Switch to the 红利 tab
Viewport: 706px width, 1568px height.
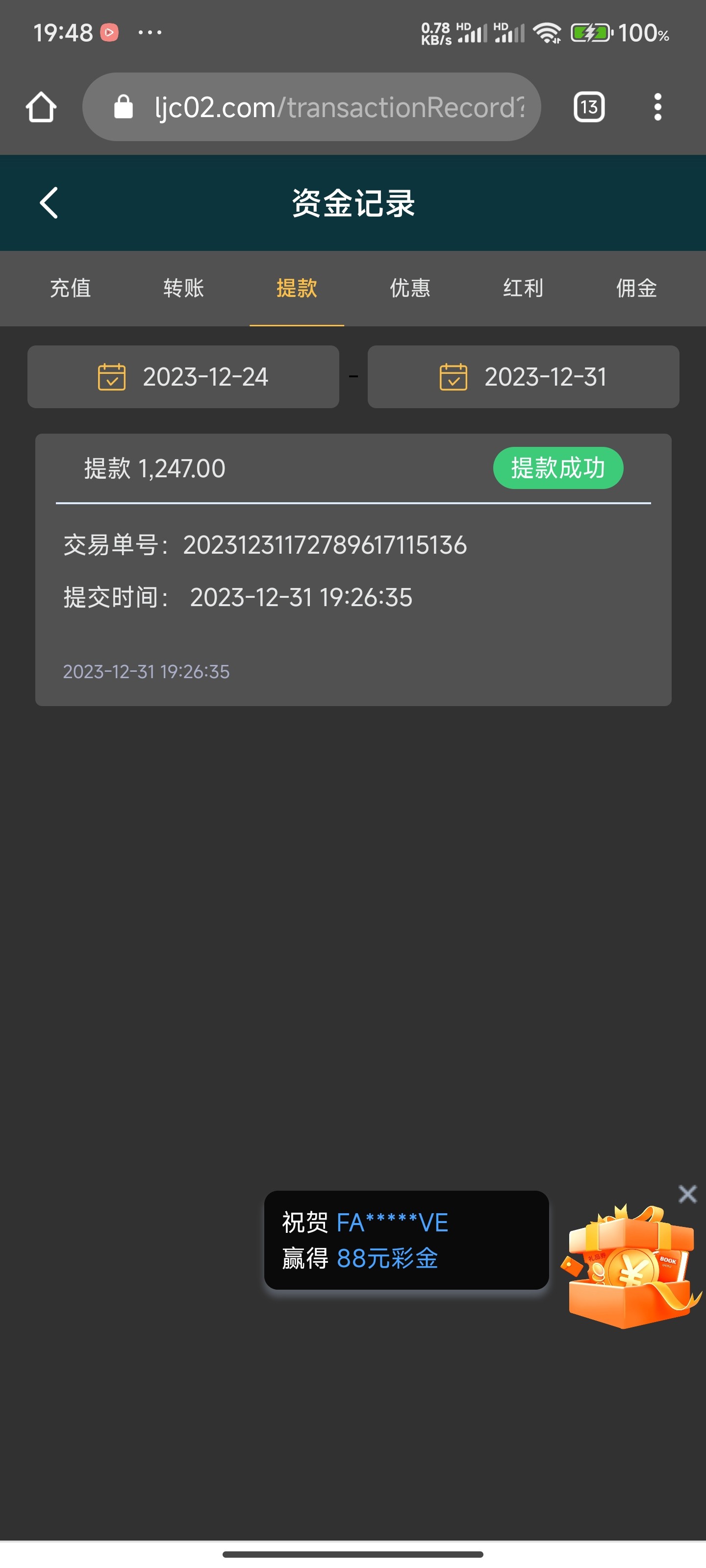[523, 288]
